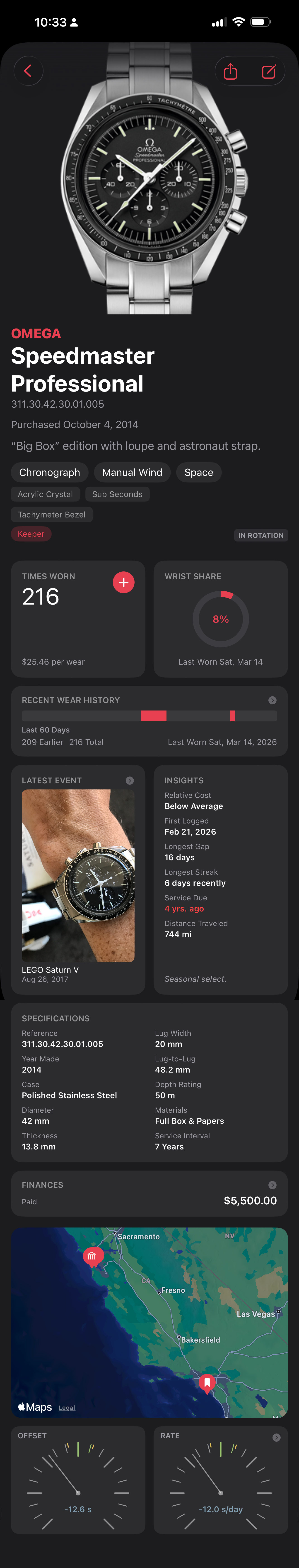299x1568 pixels.
Task: Select the Tachymeter Bezel tag
Action: click(x=52, y=514)
